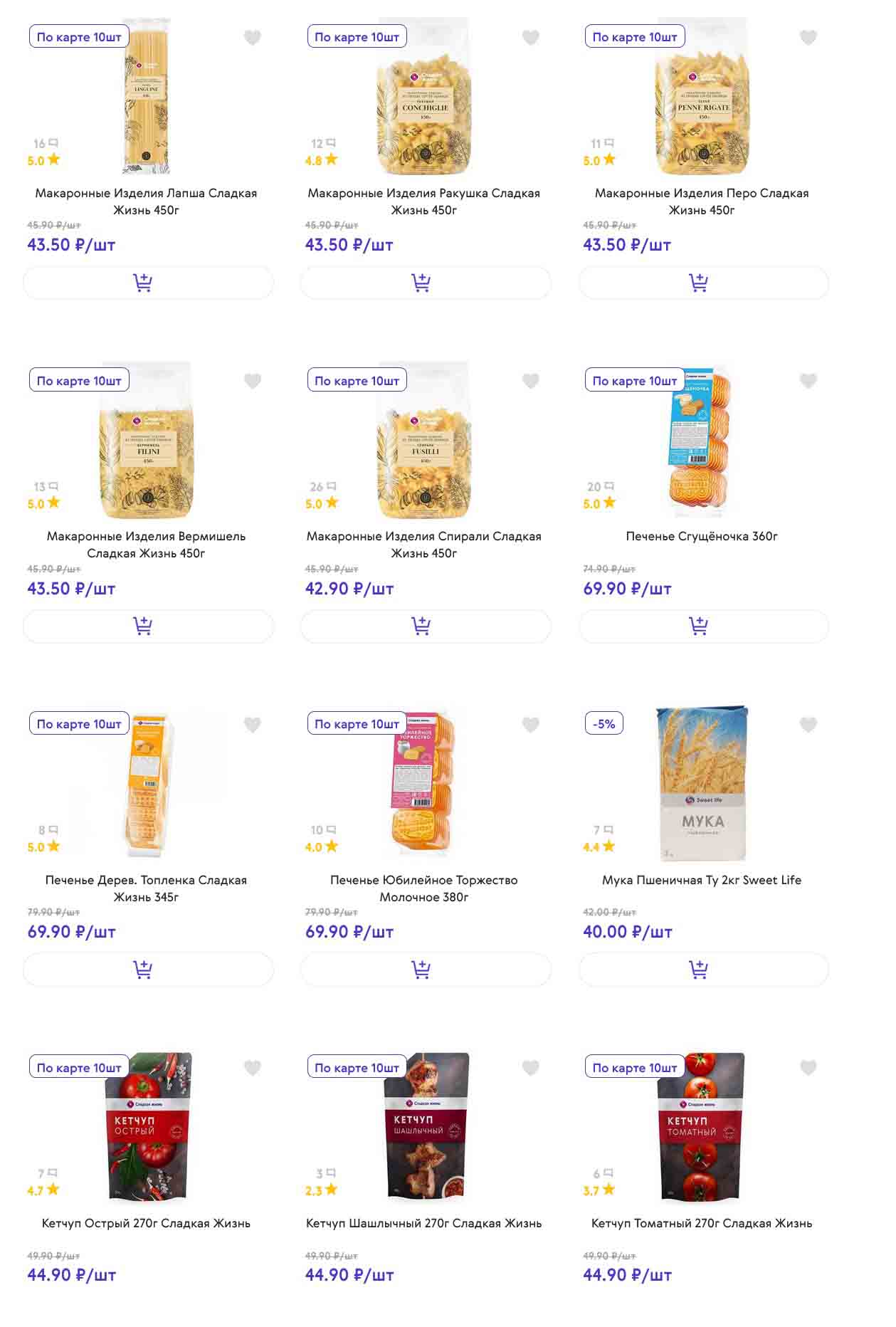This screenshot has width=896, height=1327.
Task: Favorite the Кетчуп Шашлычный 270г
Action: [x=530, y=1068]
